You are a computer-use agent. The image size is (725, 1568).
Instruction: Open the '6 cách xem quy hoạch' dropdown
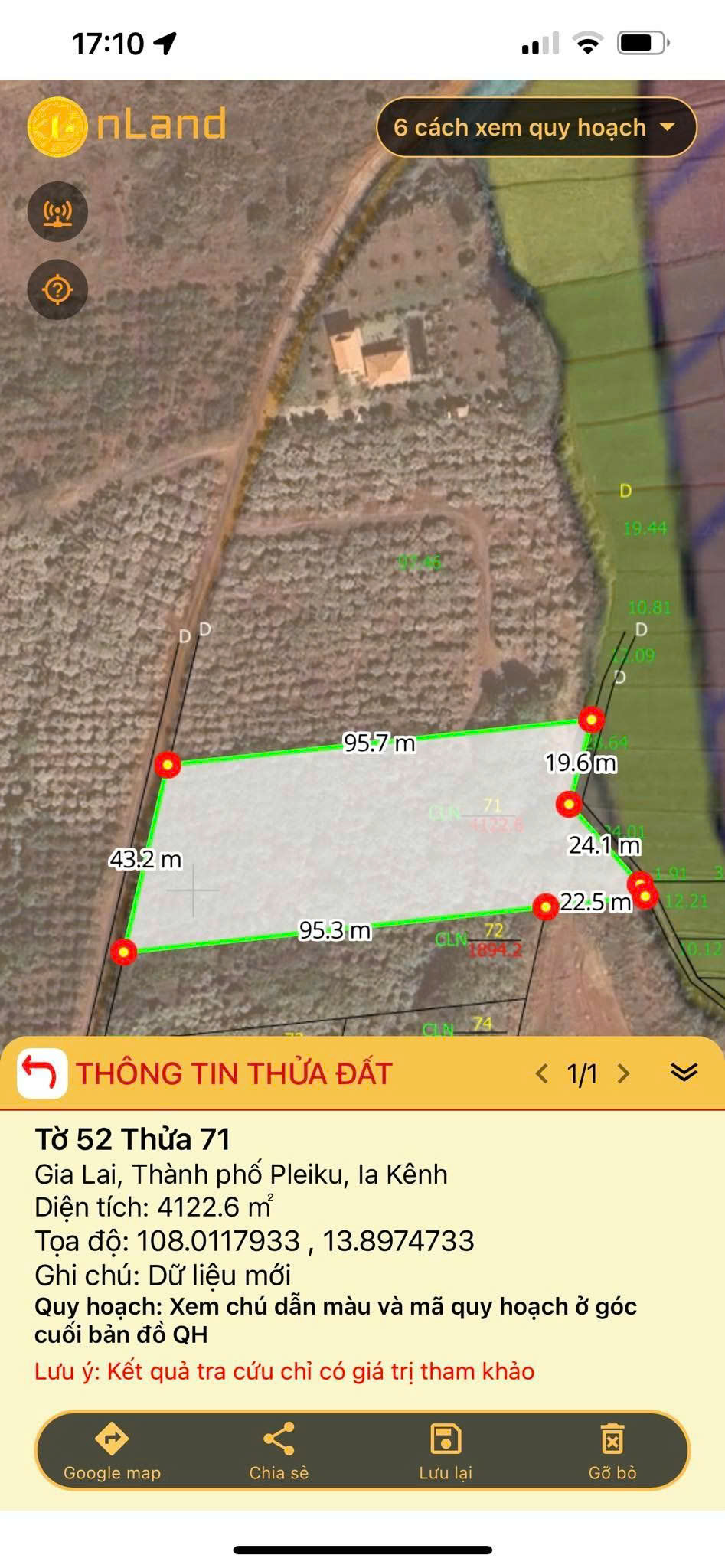point(536,127)
